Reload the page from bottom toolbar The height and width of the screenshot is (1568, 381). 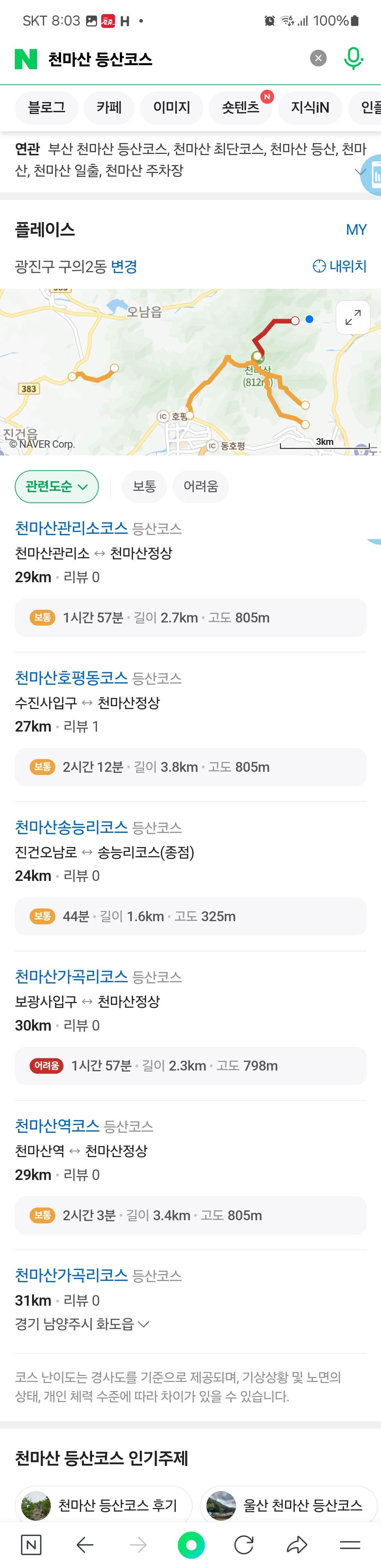[x=243, y=1544]
